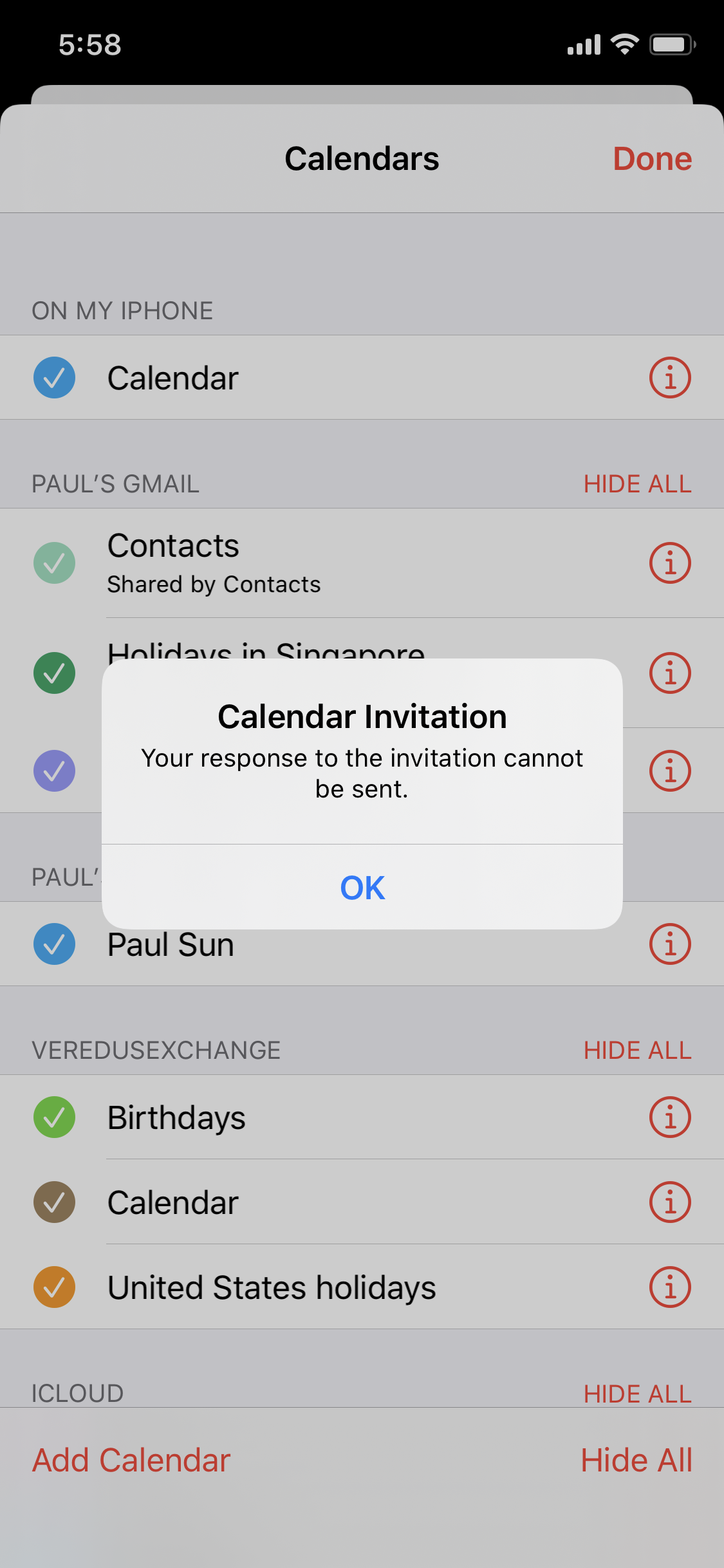
Task: Open info for United States holidays
Action: (x=669, y=1287)
